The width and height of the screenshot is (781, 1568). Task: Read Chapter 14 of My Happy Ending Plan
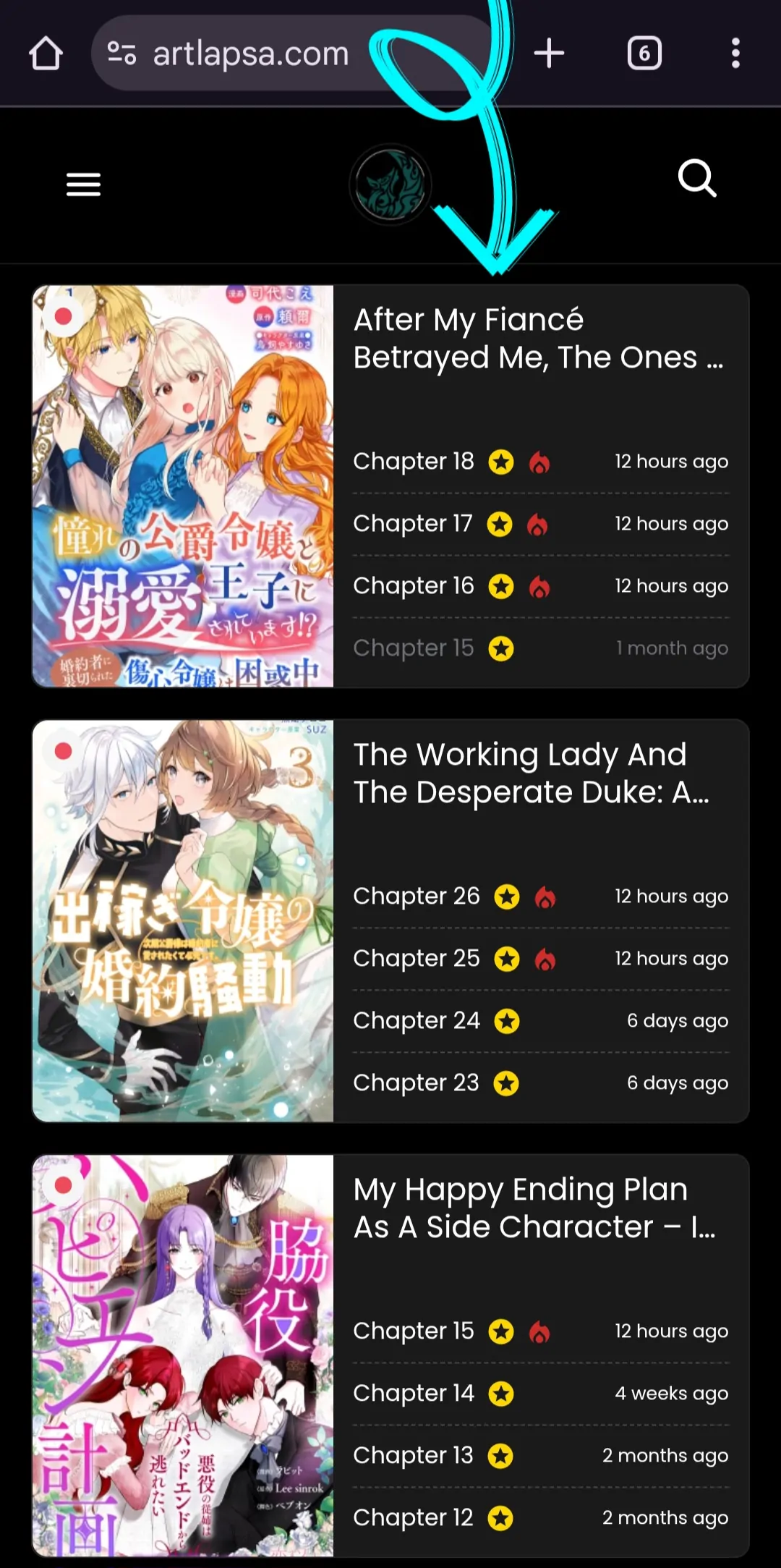(414, 1394)
